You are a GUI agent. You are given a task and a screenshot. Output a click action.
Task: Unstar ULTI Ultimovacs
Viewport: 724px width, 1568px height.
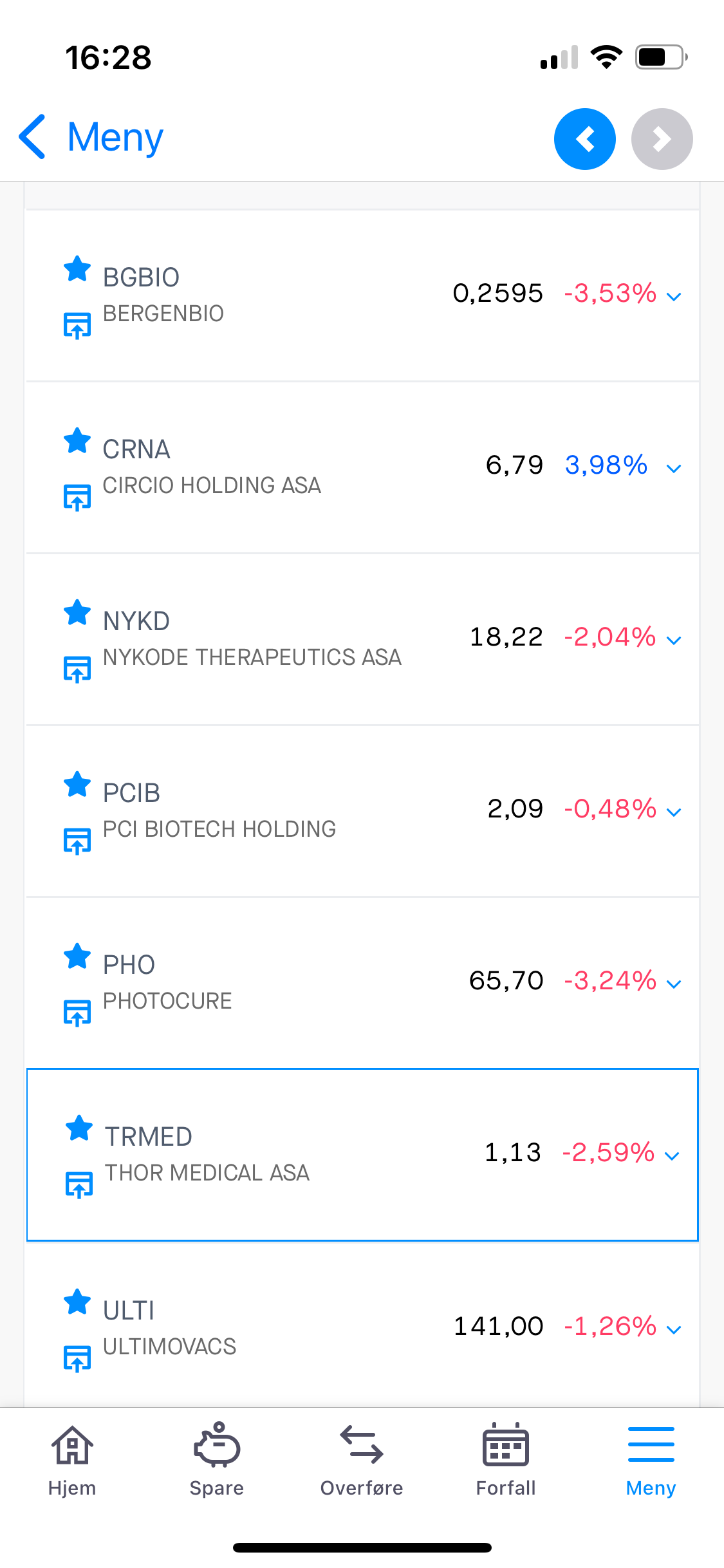77,1302
